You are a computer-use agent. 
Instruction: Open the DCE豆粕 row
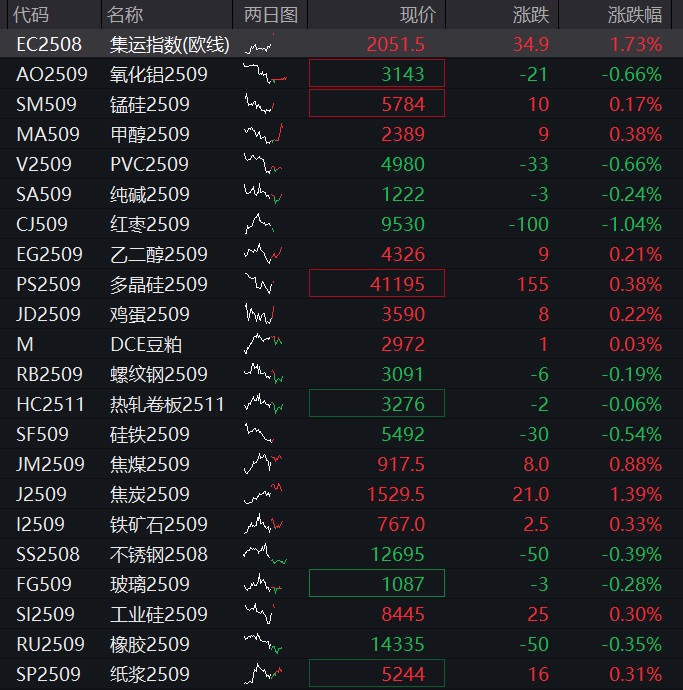click(x=342, y=344)
